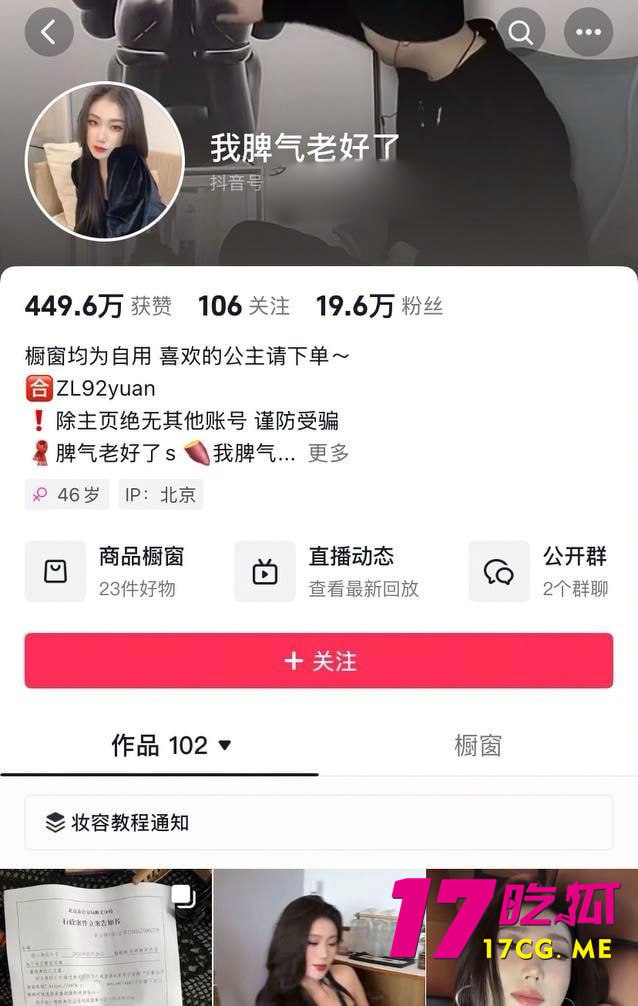Open the 19.6万 粉丝 followers list

[378, 306]
